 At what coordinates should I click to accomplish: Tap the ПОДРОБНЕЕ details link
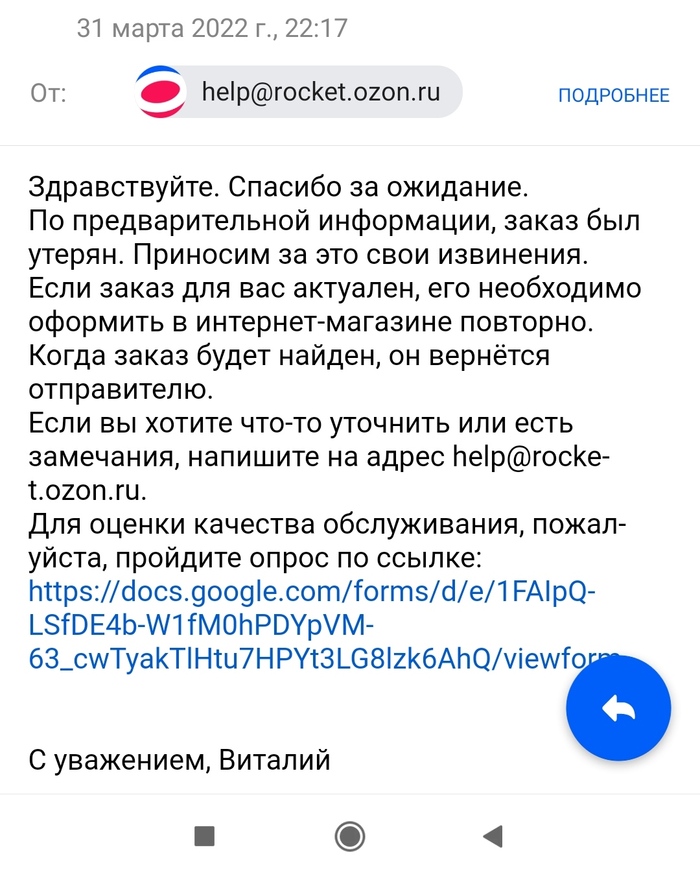(613, 95)
